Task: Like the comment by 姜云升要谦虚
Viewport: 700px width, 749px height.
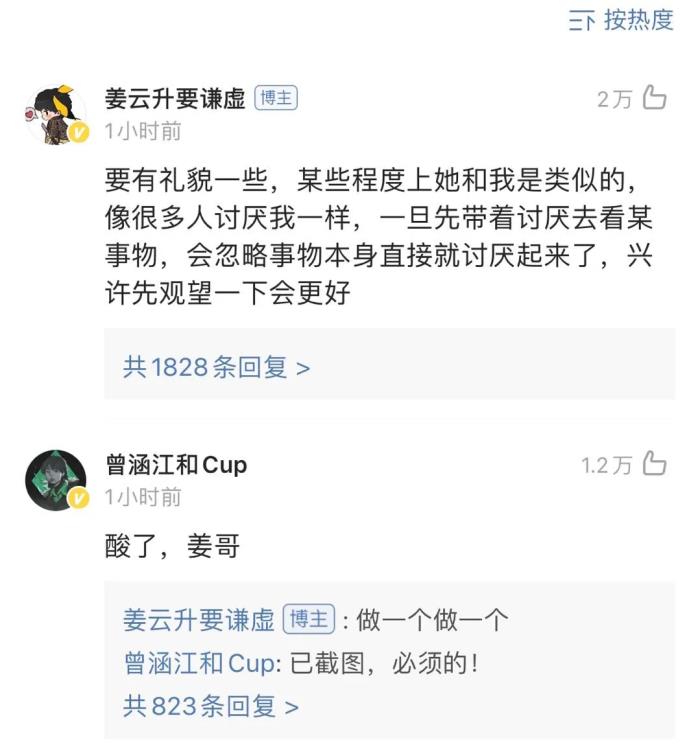Action: click(x=654, y=98)
